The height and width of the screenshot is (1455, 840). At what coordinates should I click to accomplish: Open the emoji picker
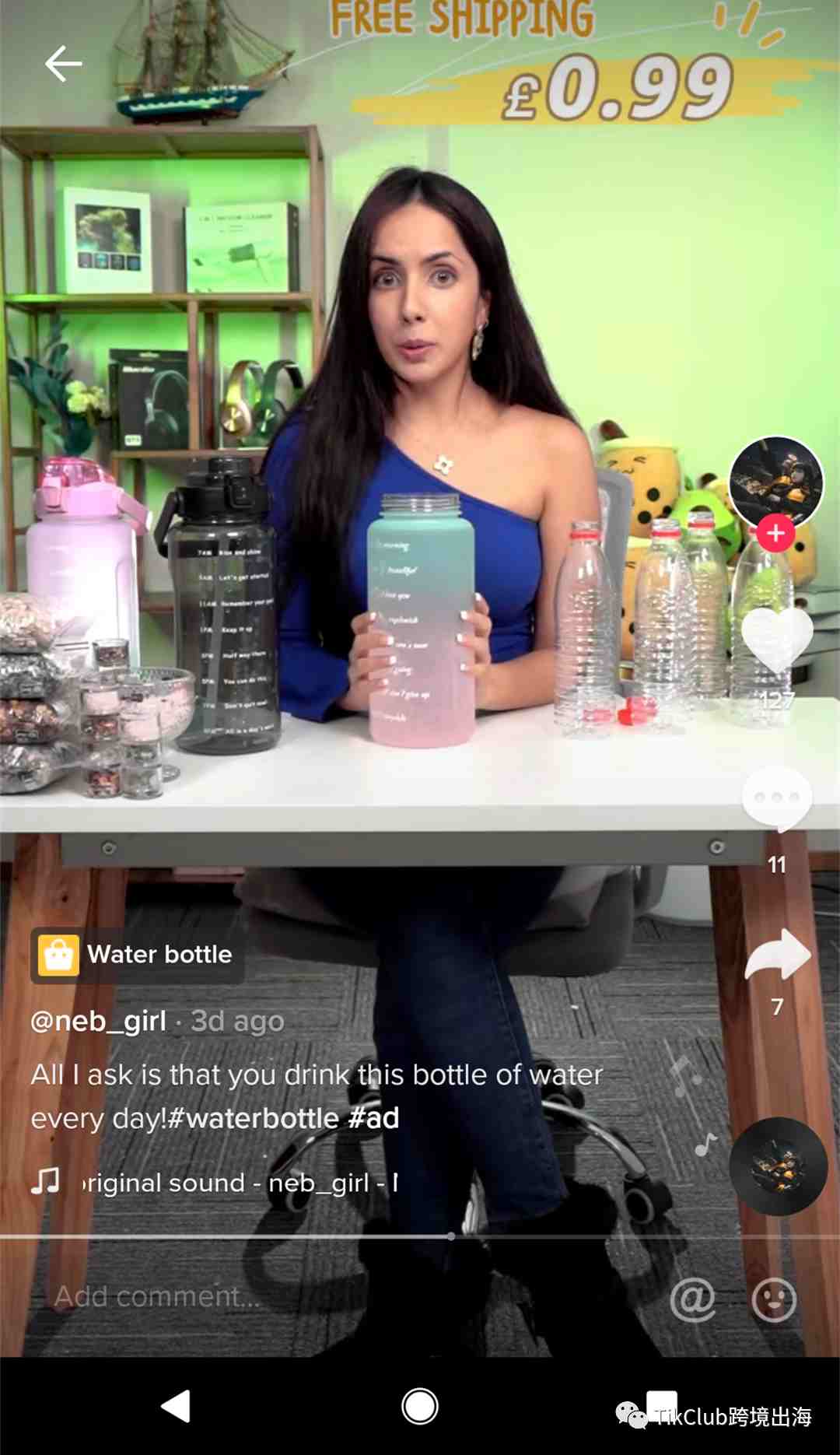[x=774, y=1299]
